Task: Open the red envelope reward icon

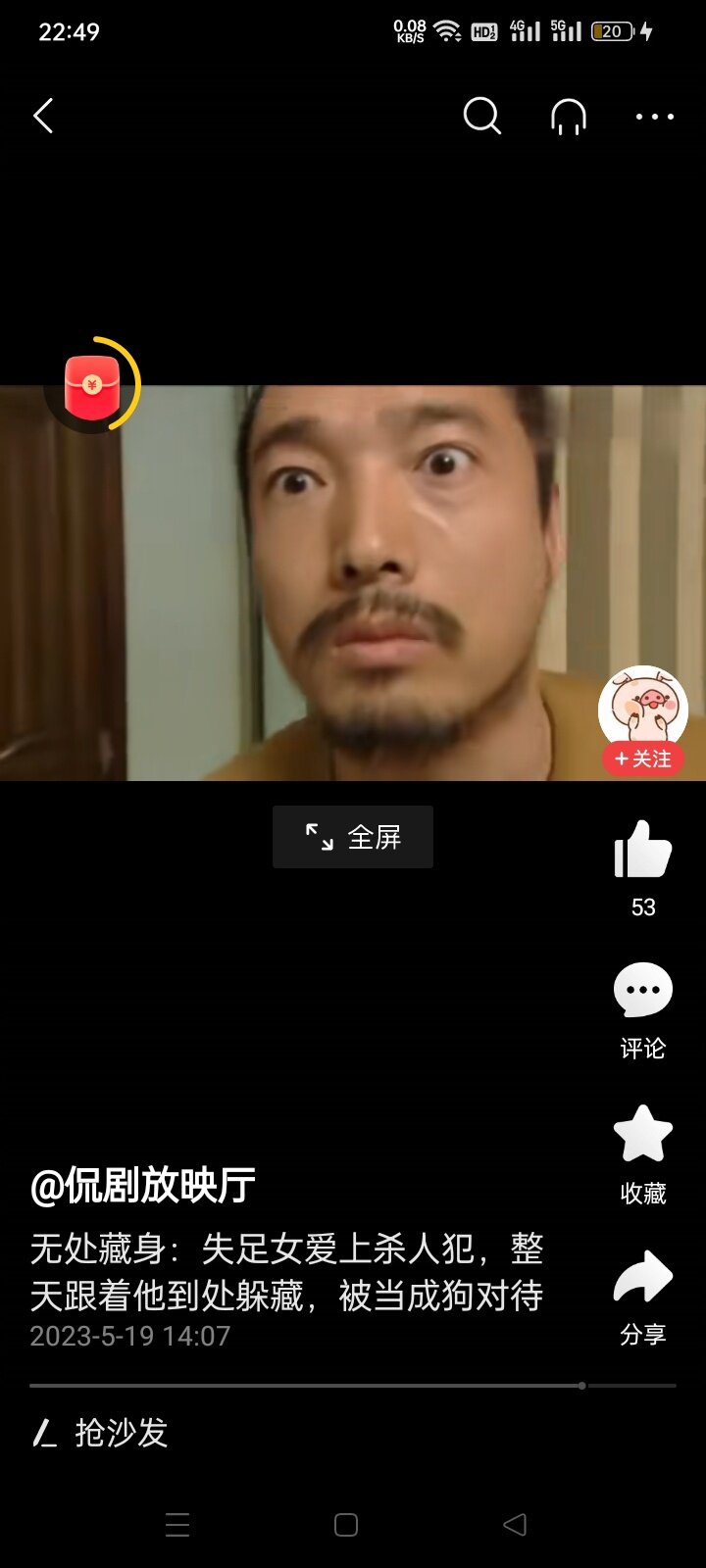Action: coord(92,386)
